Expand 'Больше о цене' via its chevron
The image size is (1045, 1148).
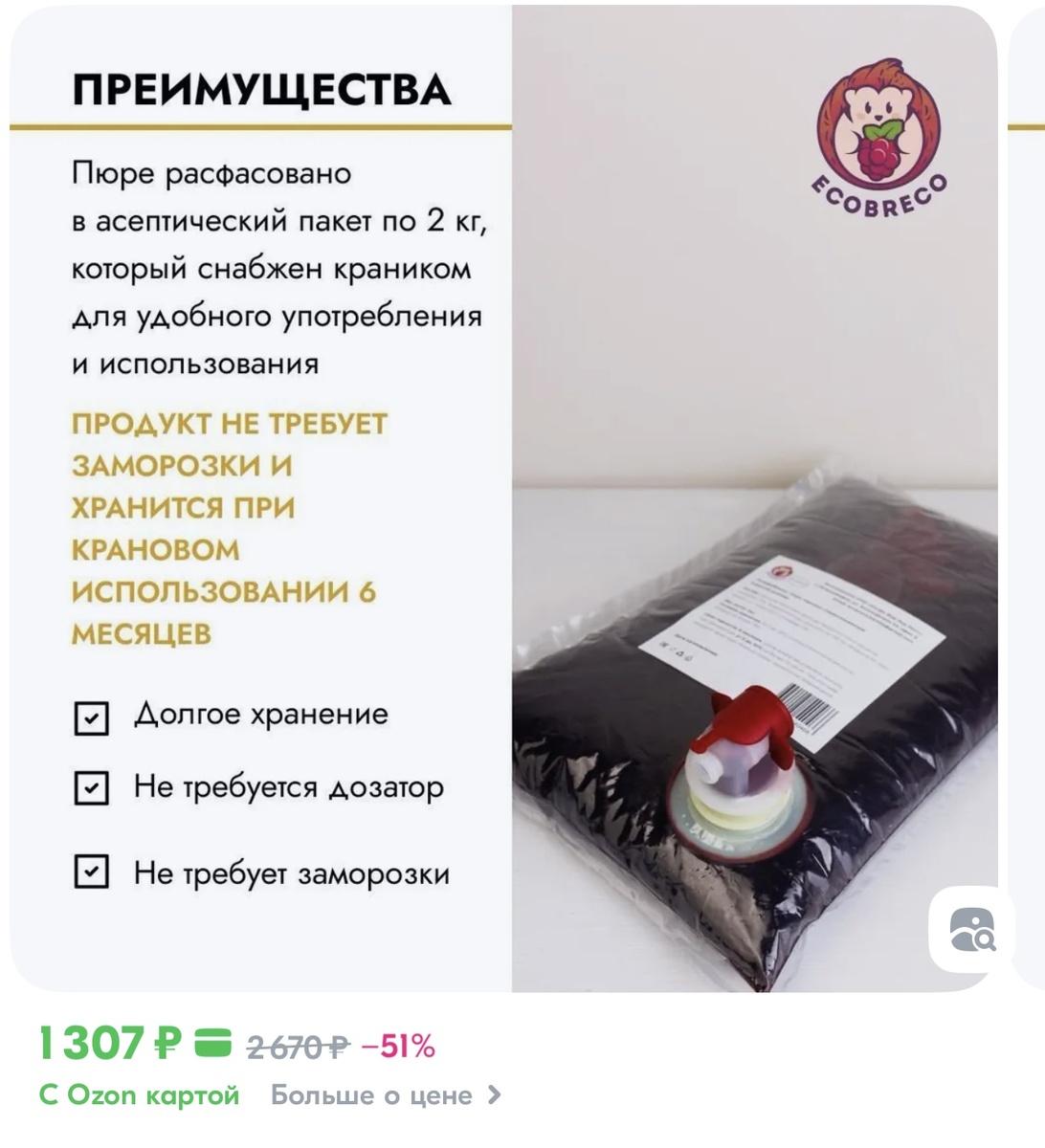[x=493, y=1095]
